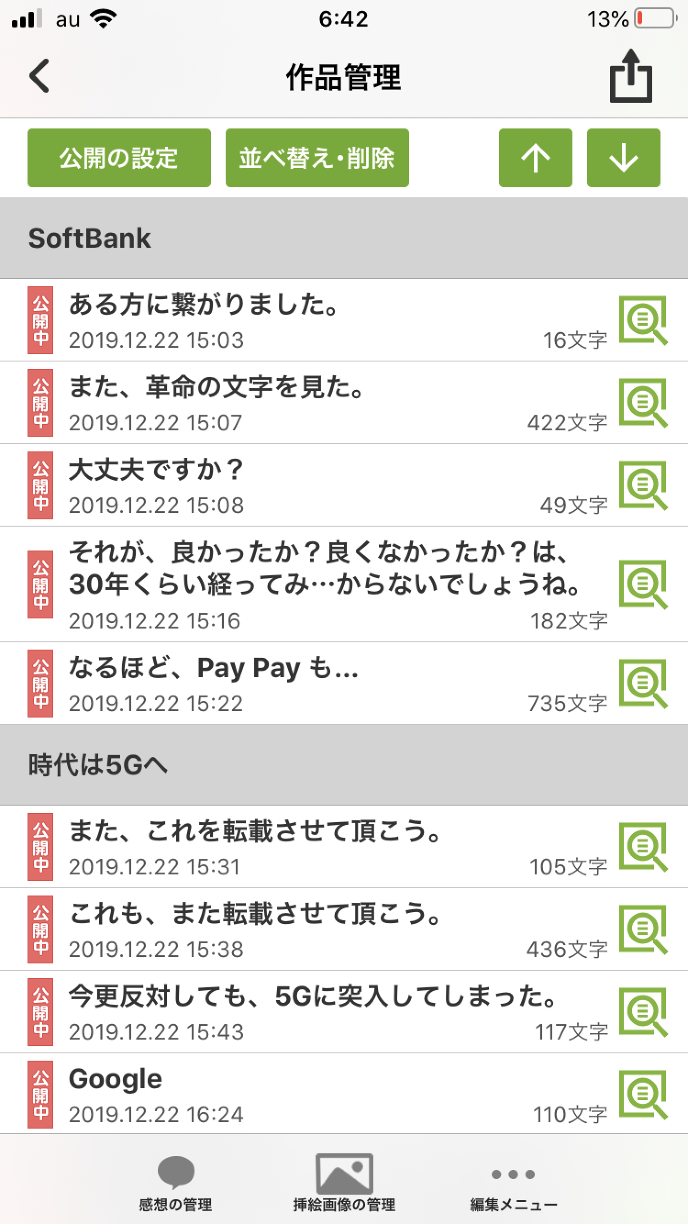The height and width of the screenshot is (1224, 688).
Task: Go back from 作品管理
Action: pyautogui.click(x=40, y=77)
